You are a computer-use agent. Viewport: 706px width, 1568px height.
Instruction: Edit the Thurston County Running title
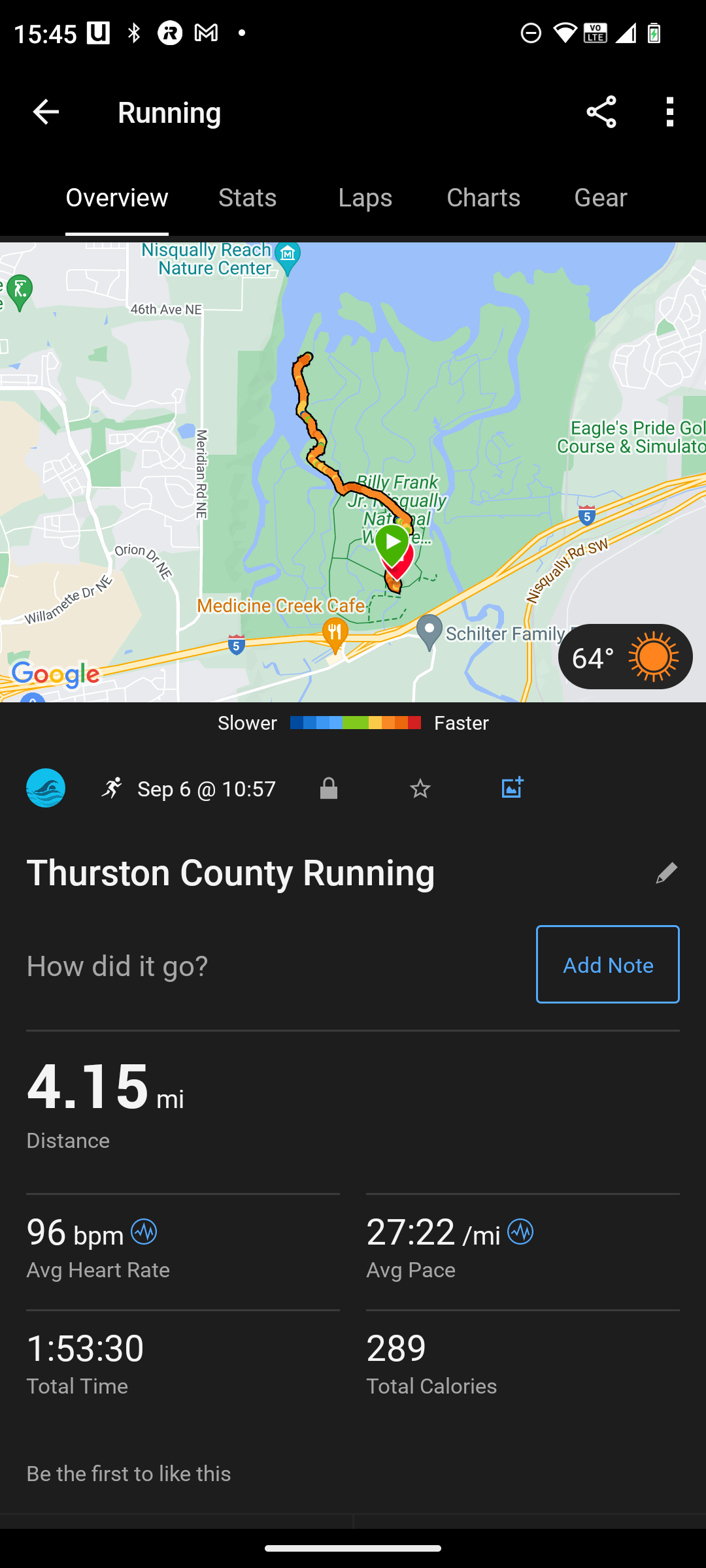tap(666, 873)
